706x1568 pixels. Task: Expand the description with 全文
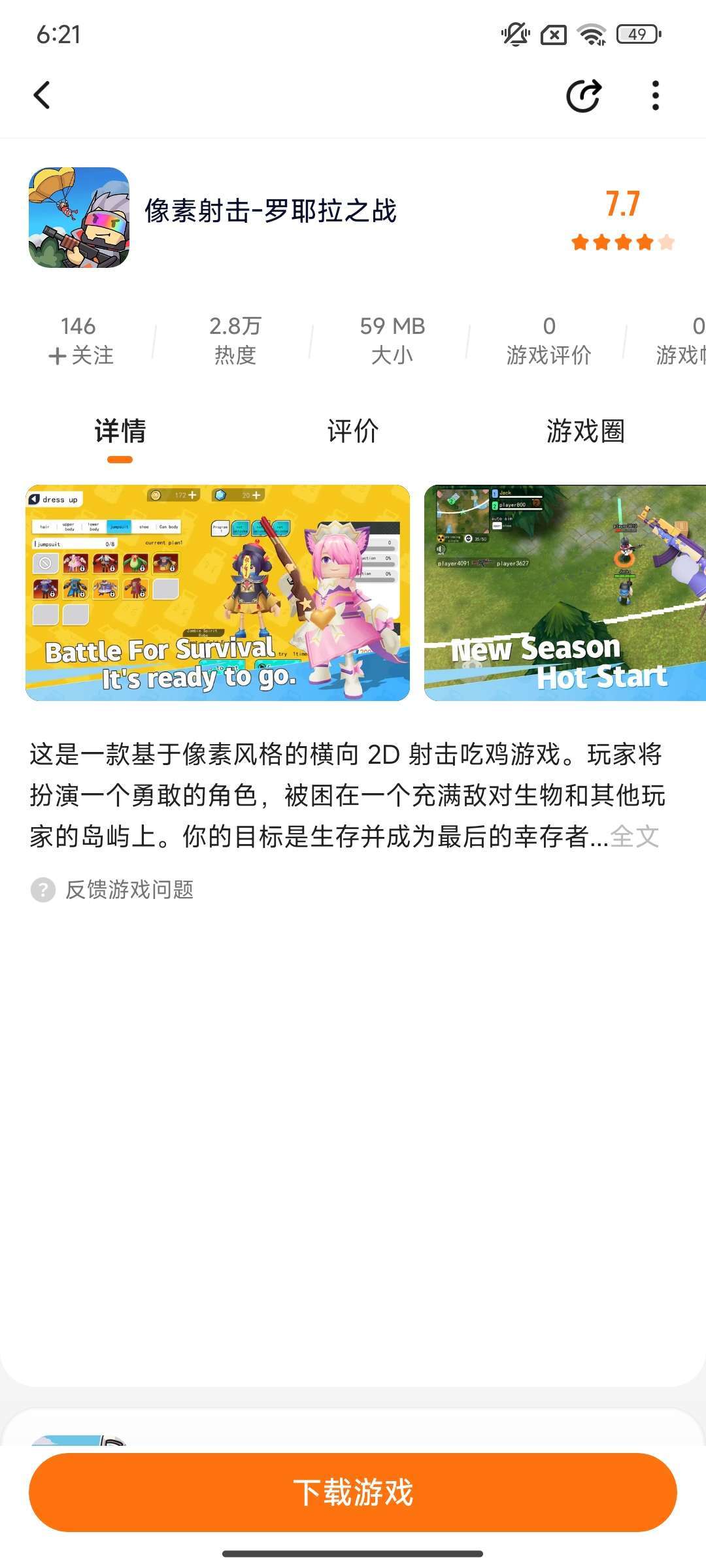point(634,836)
